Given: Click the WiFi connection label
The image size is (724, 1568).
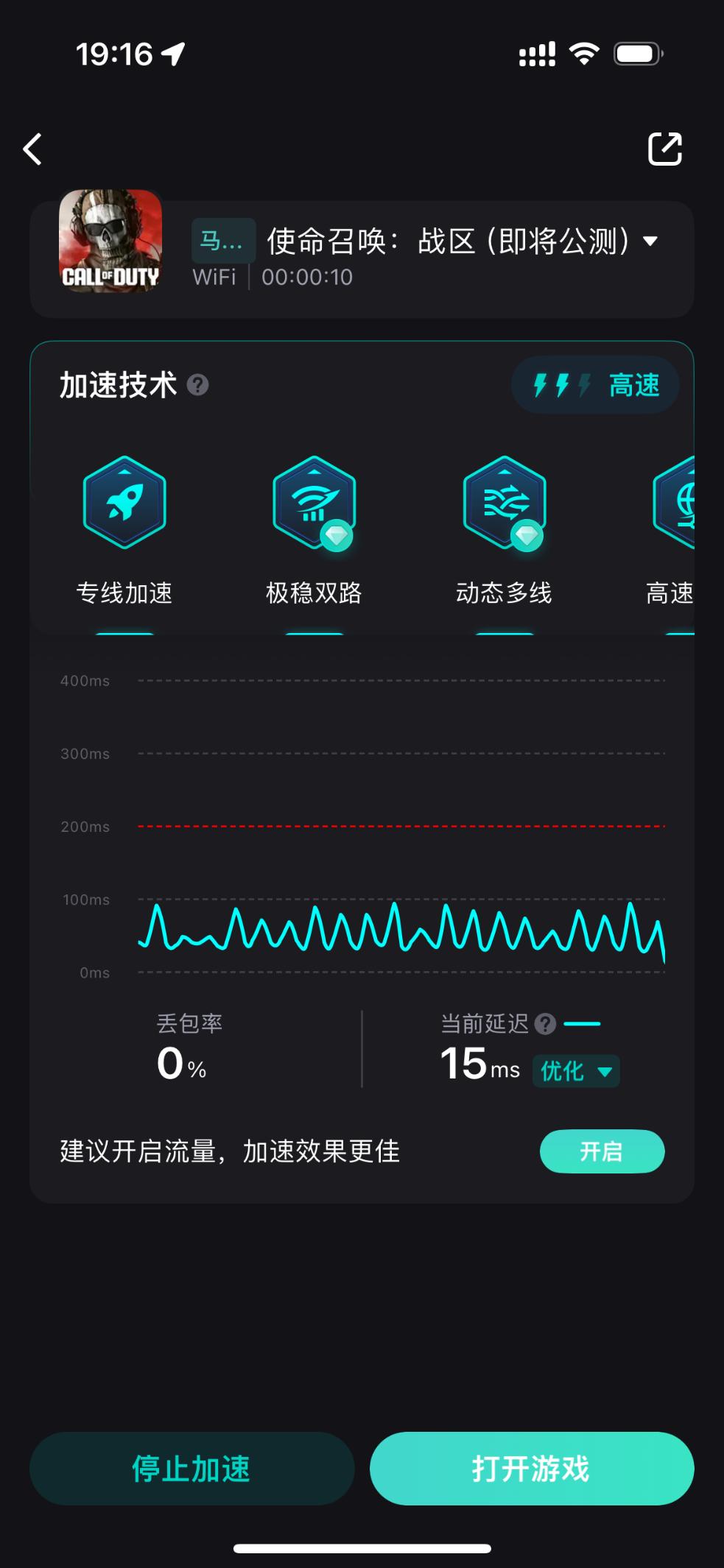Looking at the screenshot, I should (214, 278).
